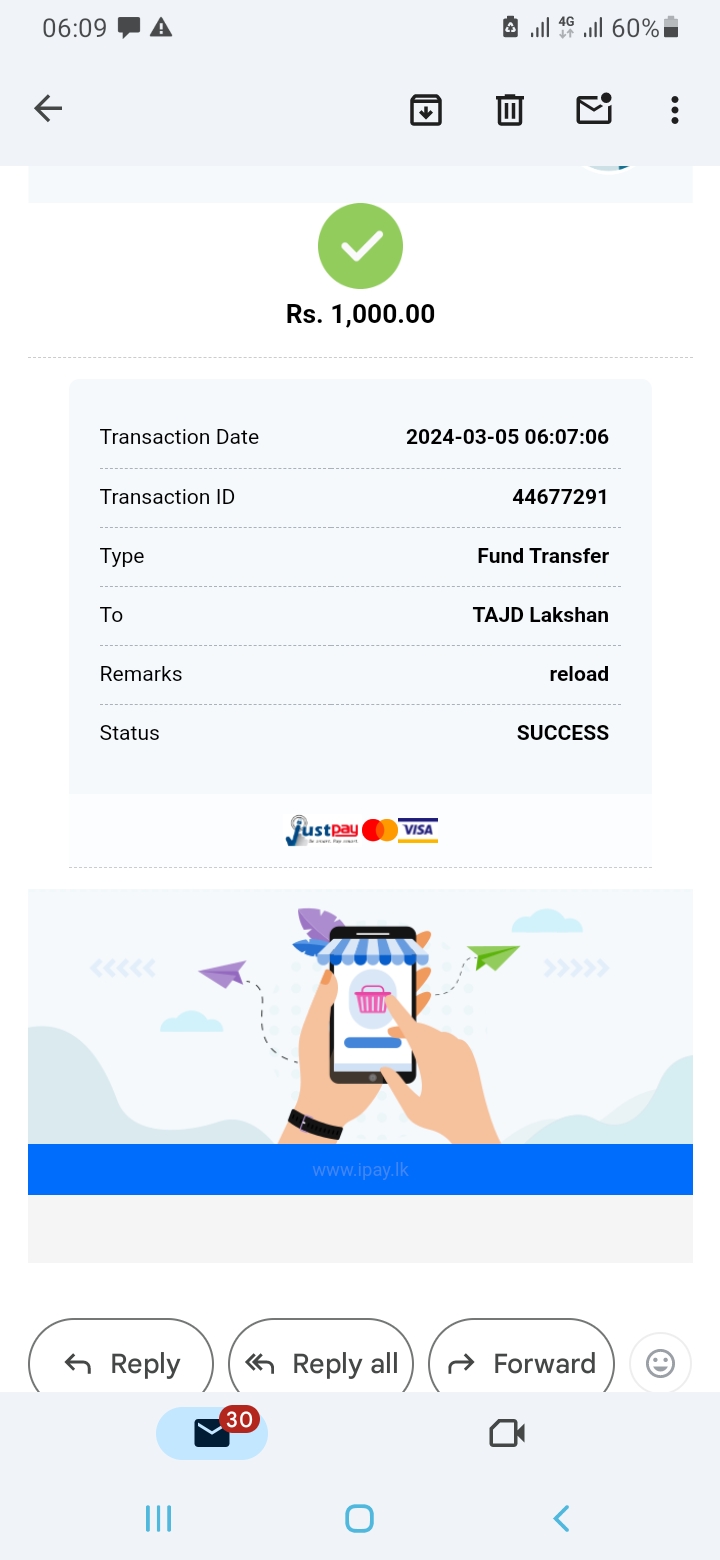
Task: Reply to this email
Action: click(121, 1362)
